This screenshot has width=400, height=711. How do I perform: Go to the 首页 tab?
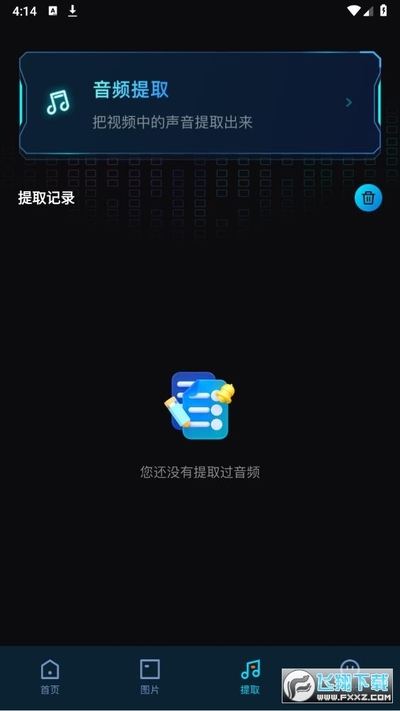coord(50,677)
